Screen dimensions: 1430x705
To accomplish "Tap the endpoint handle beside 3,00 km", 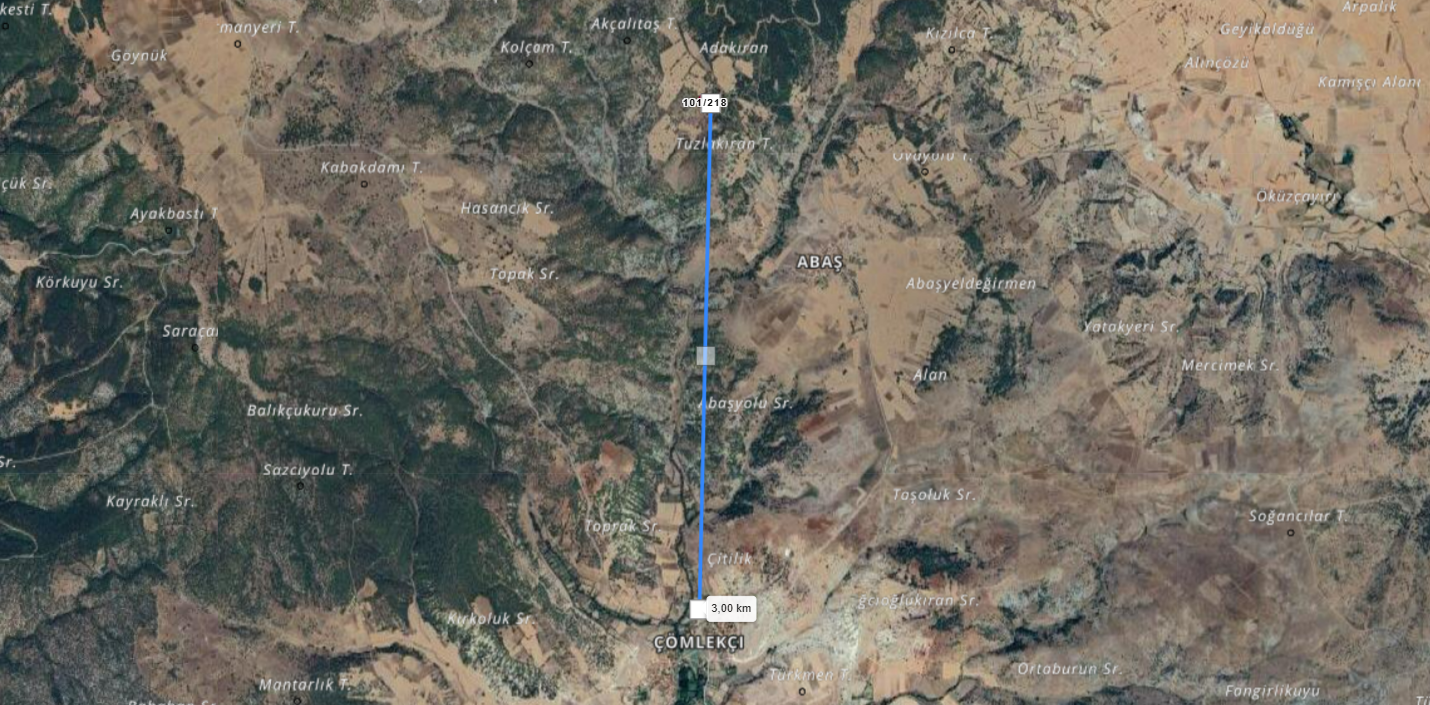I will tap(698, 609).
